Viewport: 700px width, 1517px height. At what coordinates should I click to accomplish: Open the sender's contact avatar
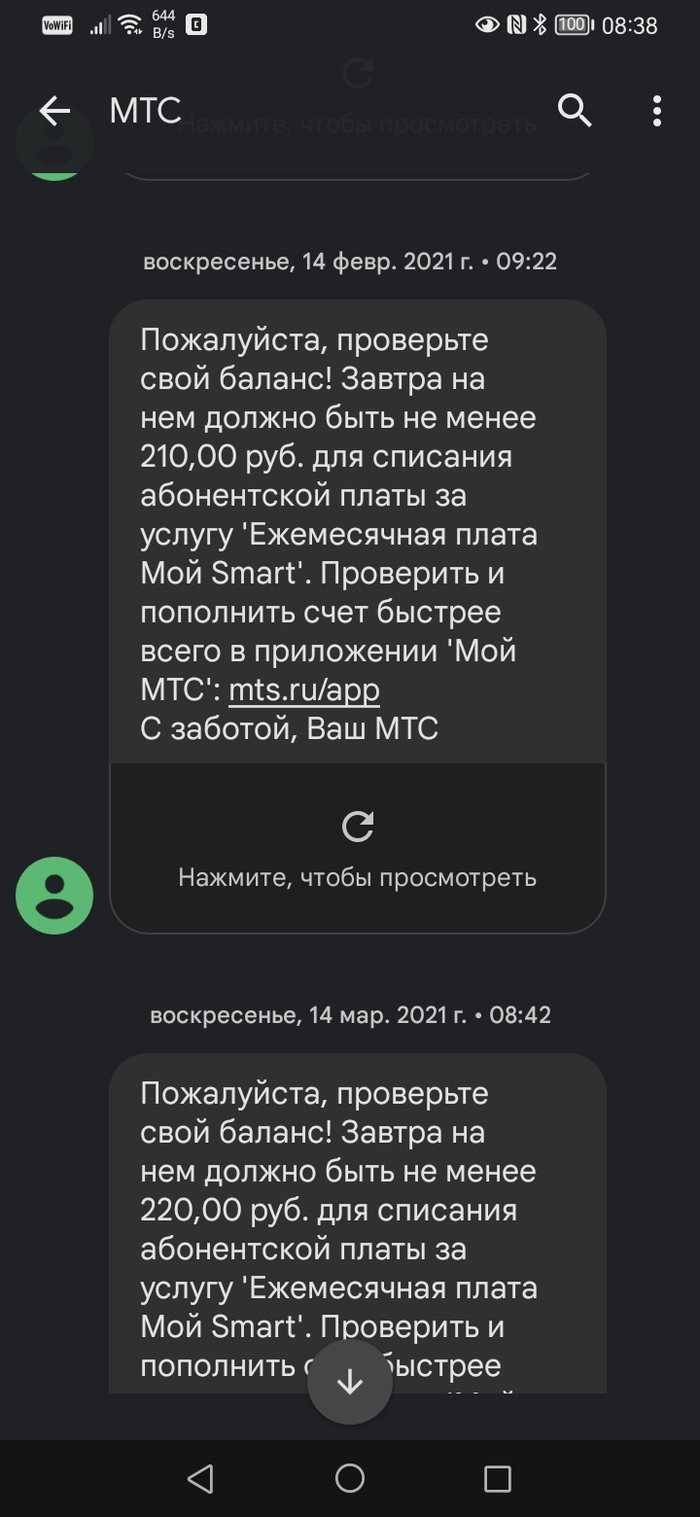(54, 895)
